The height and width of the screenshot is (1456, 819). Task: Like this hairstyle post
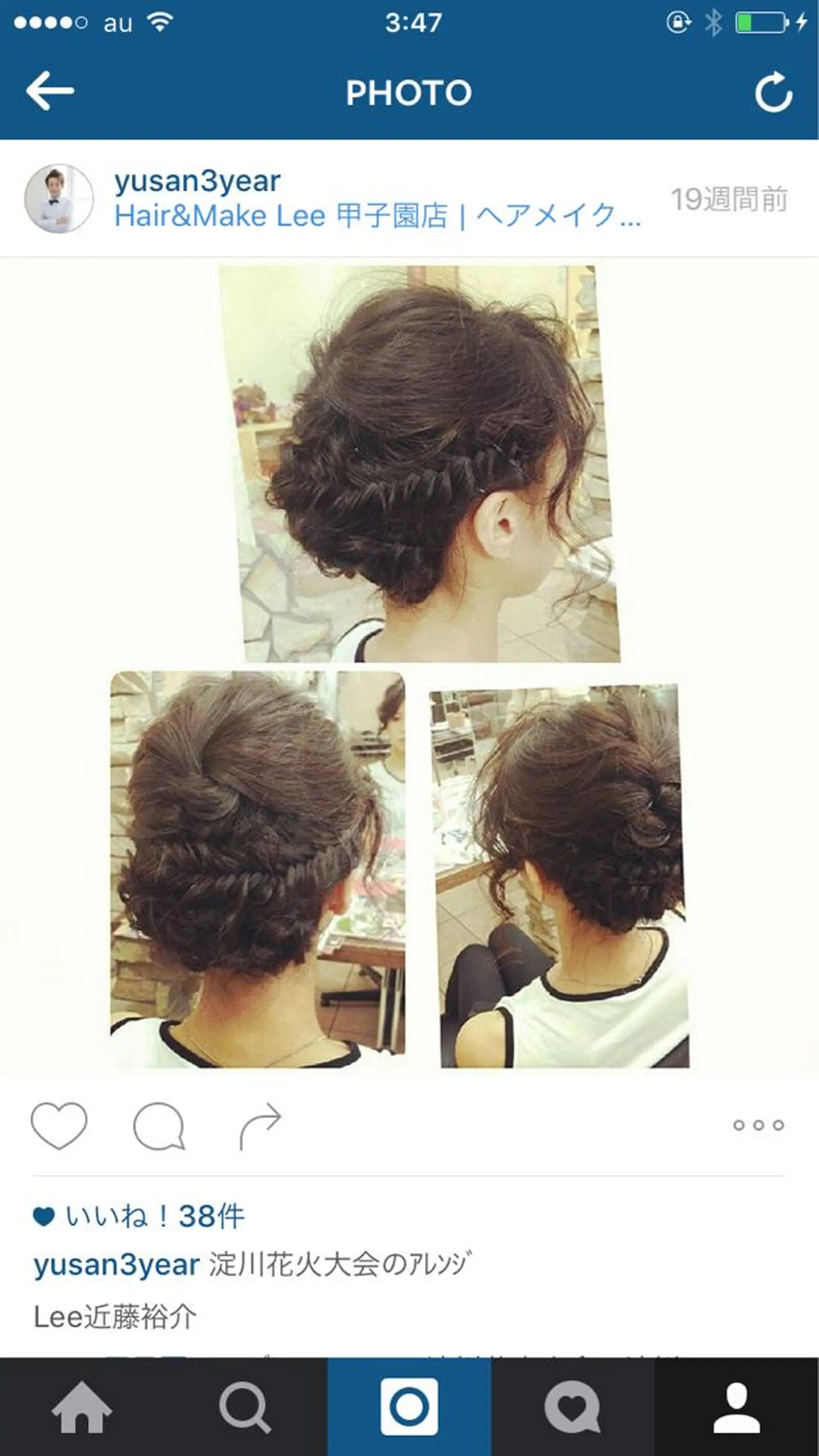(x=59, y=1125)
